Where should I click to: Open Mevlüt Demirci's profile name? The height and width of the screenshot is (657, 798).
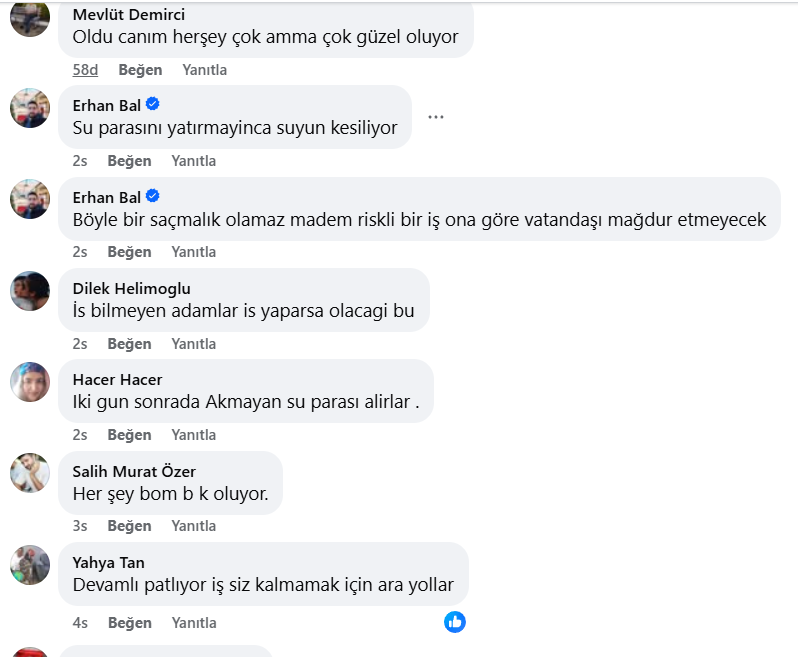pyautogui.click(x=128, y=14)
